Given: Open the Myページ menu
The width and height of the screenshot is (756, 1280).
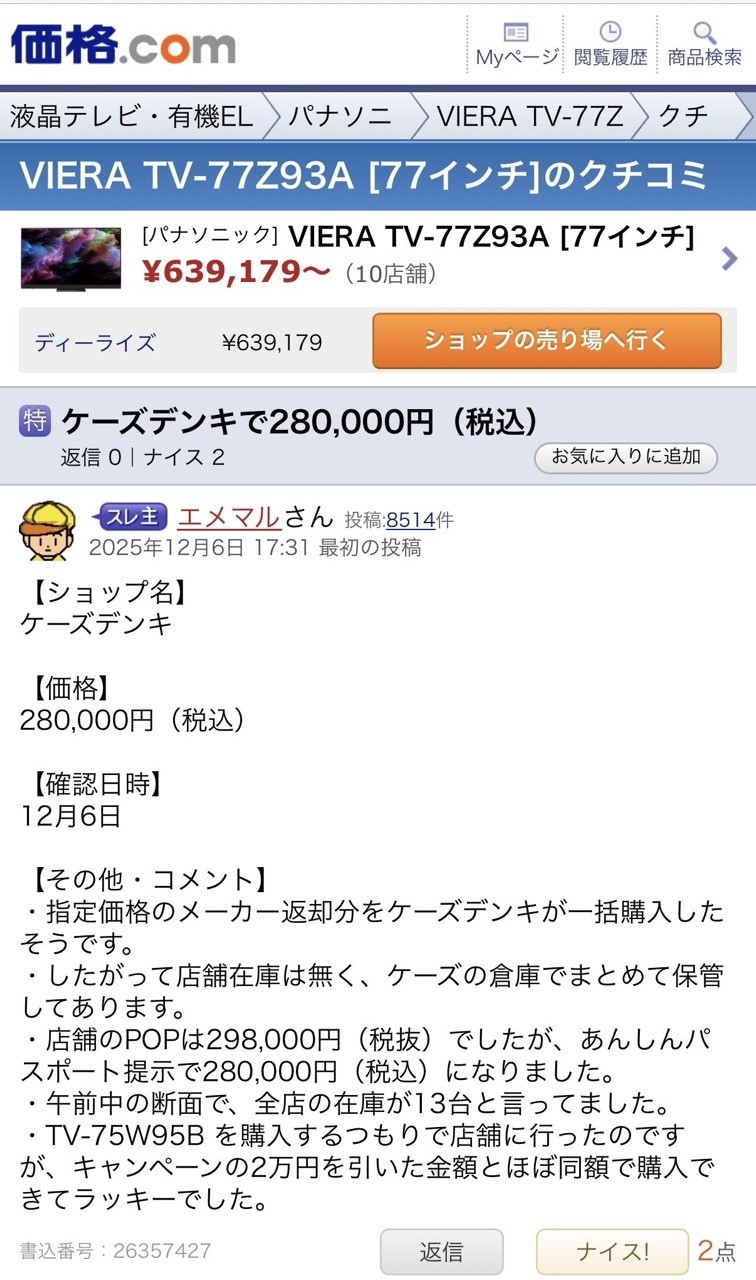Looking at the screenshot, I should coord(516,44).
